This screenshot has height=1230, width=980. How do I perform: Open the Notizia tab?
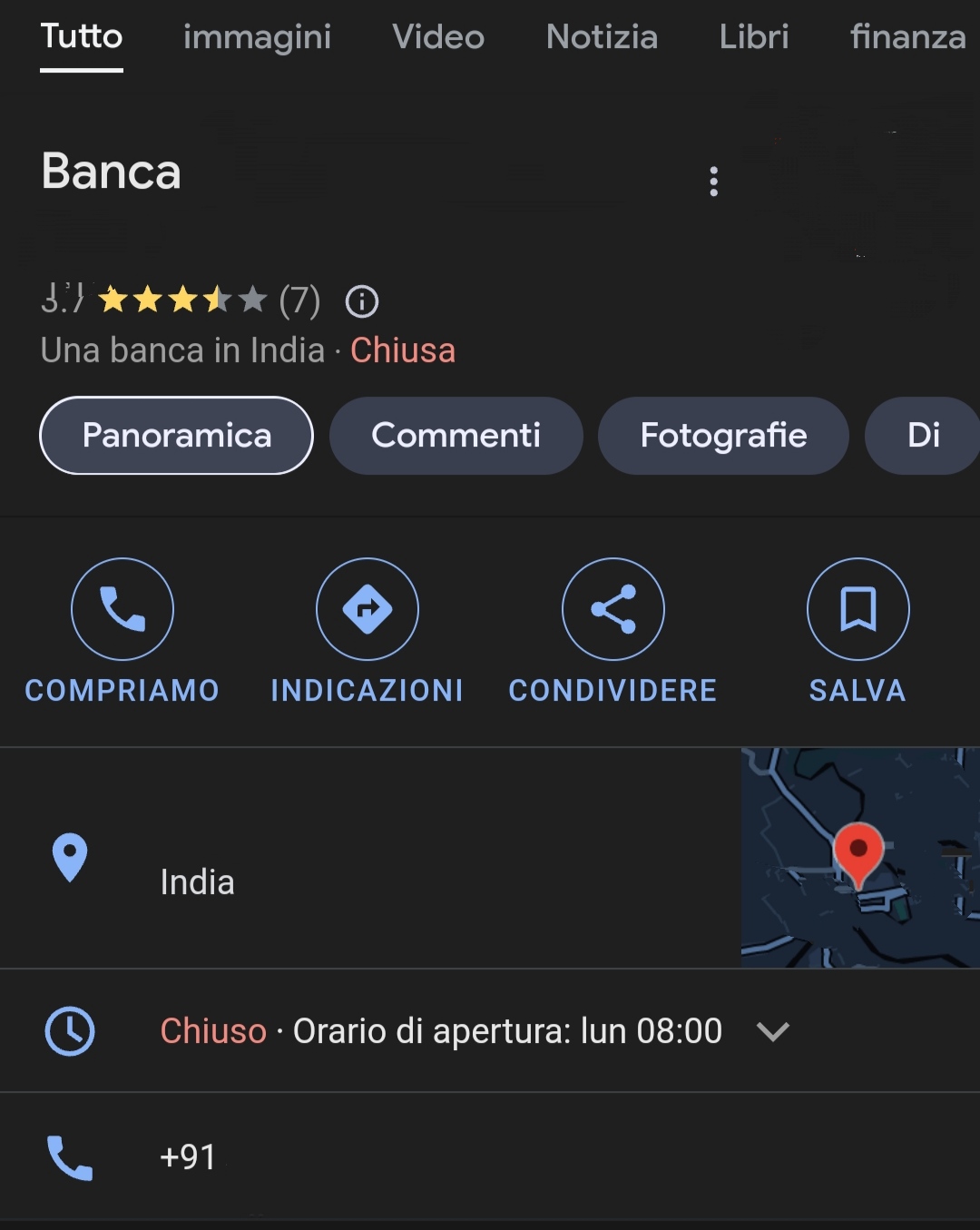(602, 37)
